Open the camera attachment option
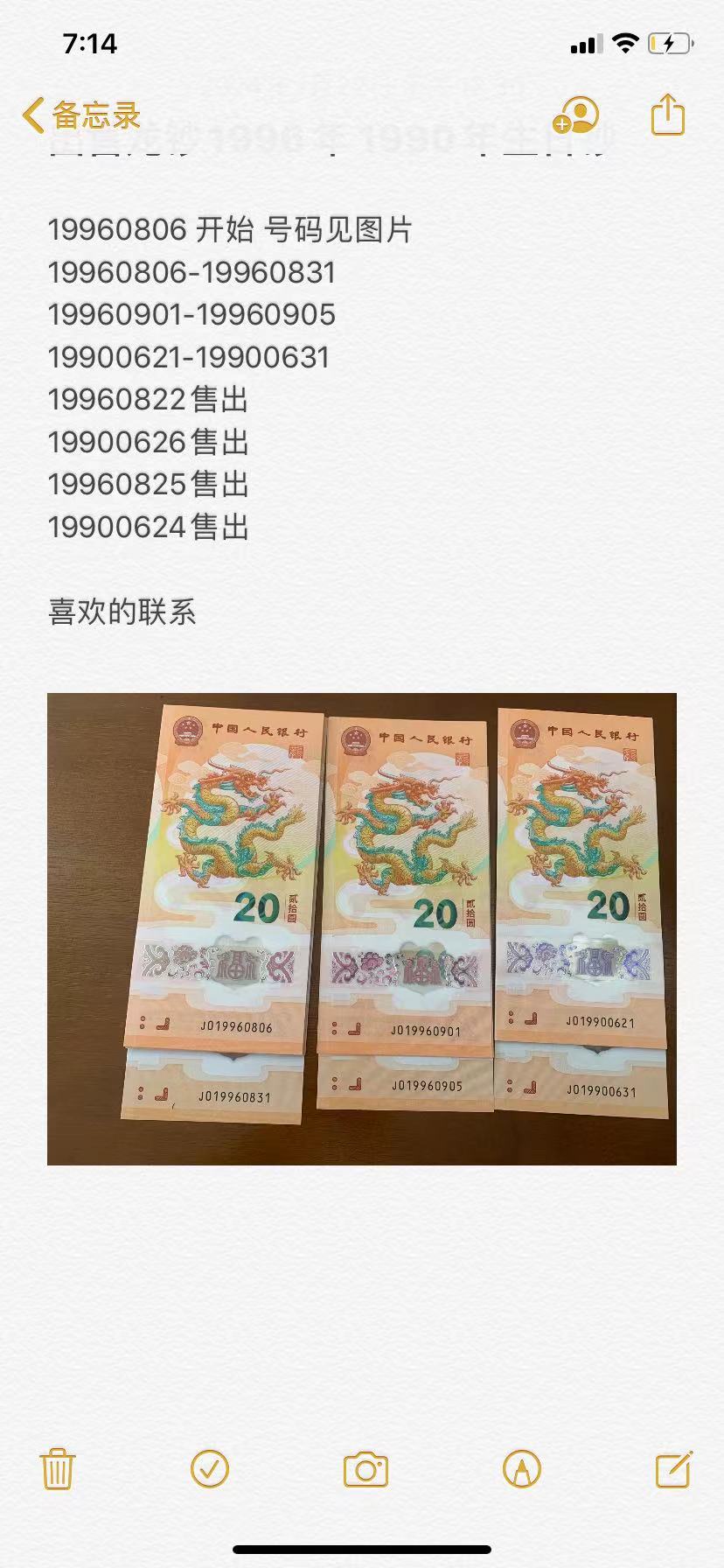Image resolution: width=724 pixels, height=1568 pixels. click(x=365, y=1469)
